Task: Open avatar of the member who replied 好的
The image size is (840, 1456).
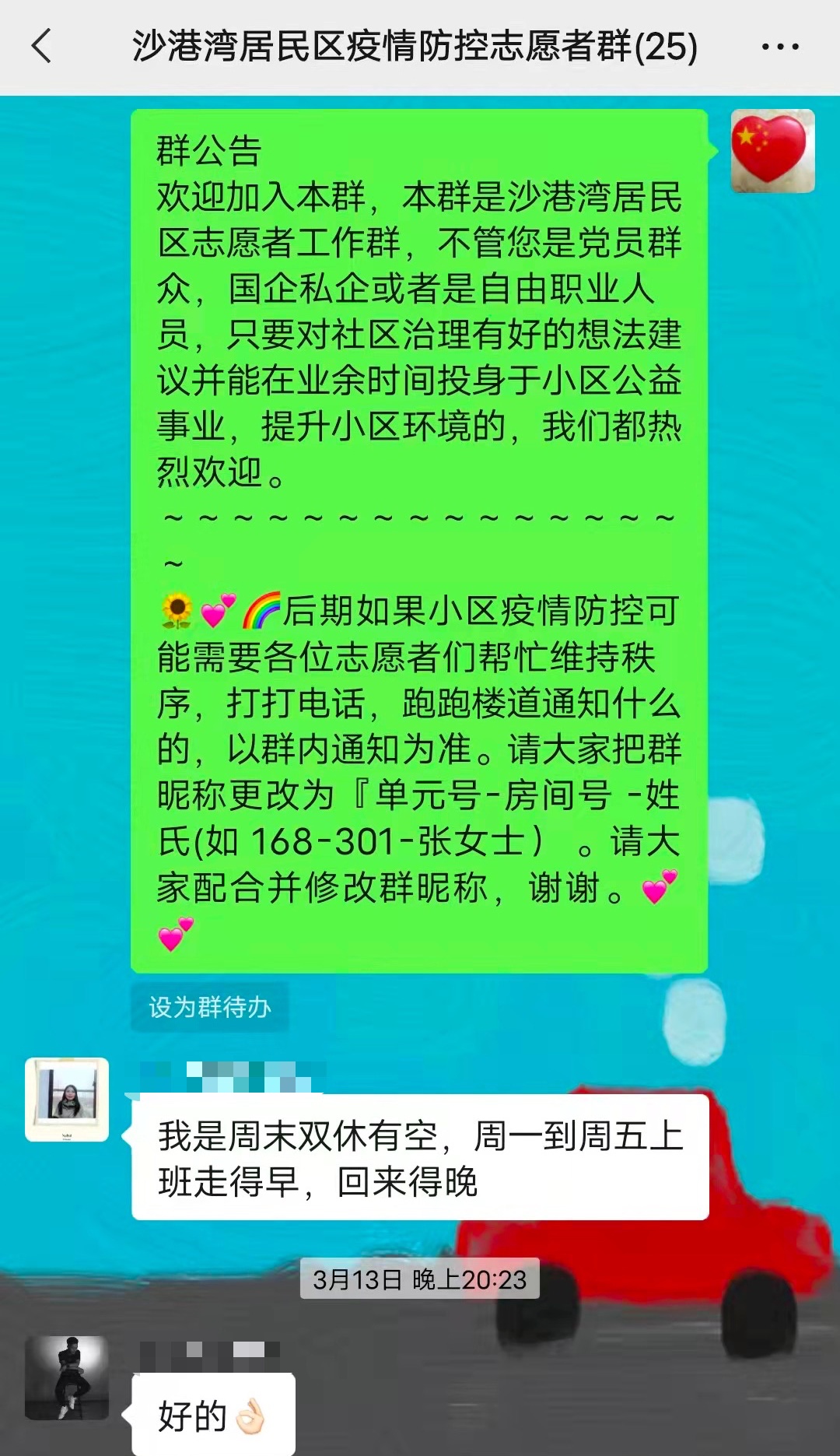Action: [x=67, y=1377]
